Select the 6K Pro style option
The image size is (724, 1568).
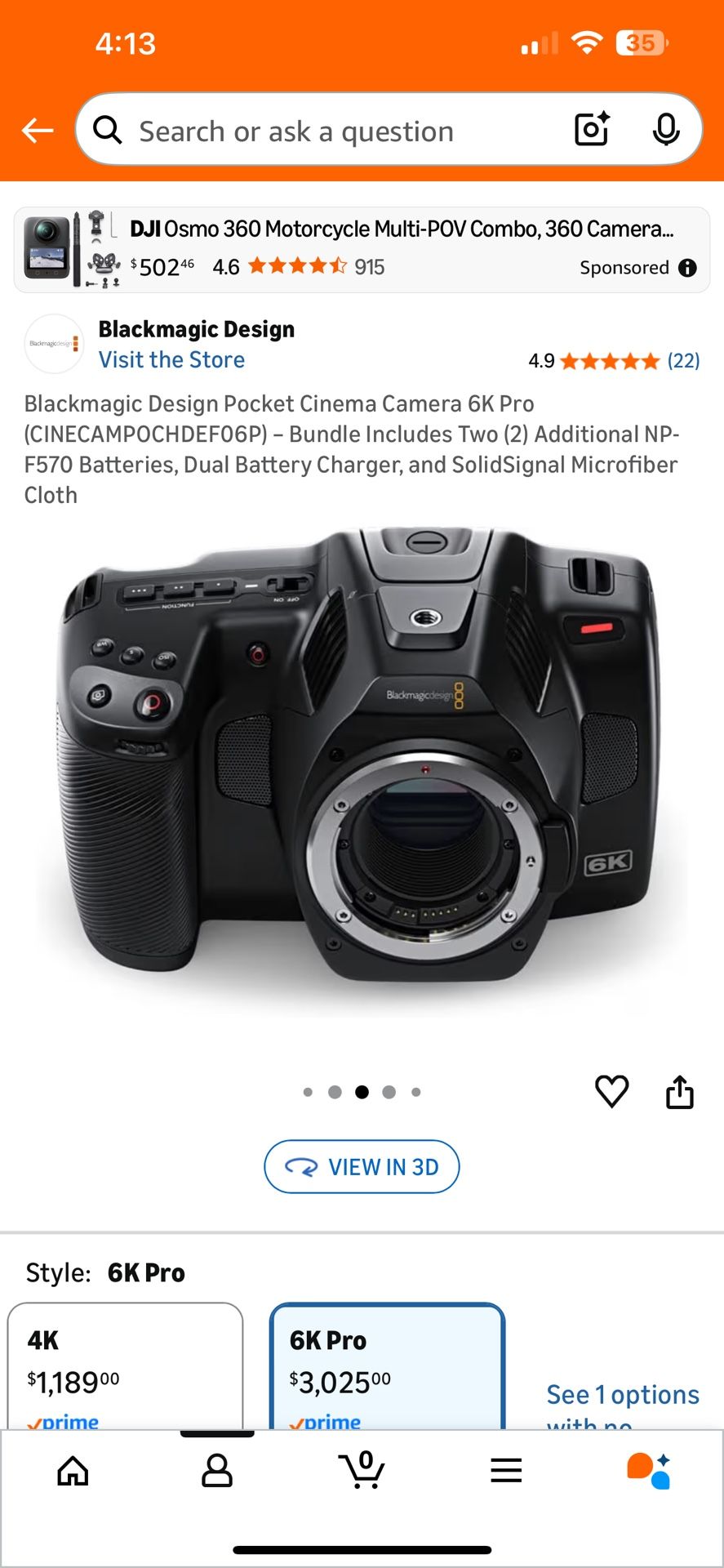(x=388, y=1372)
